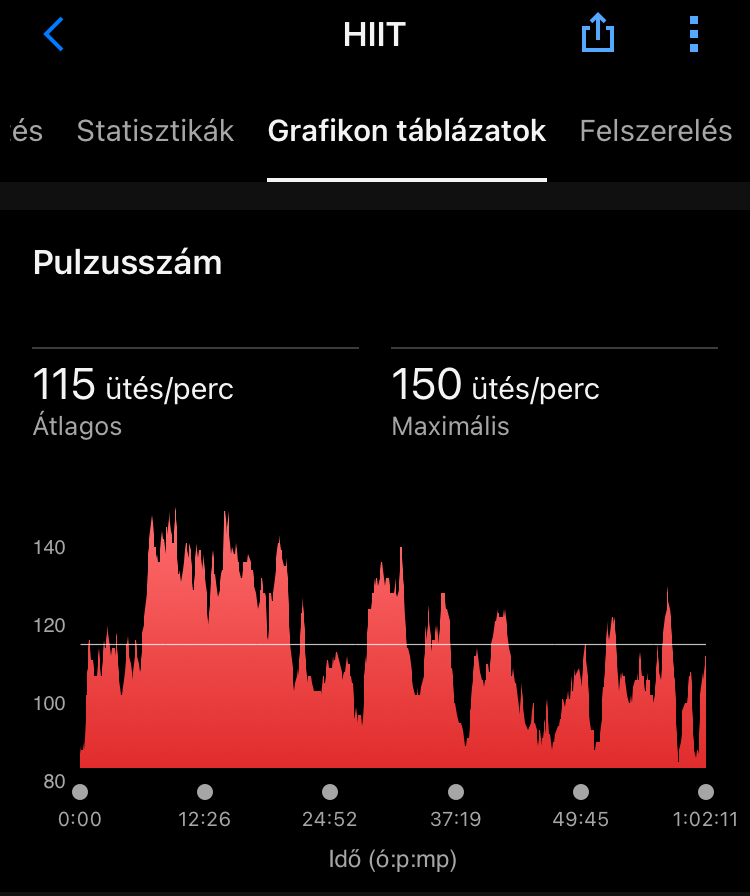The width and height of the screenshot is (750, 896).
Task: Select the Grafikon táblázatok tab
Action: pos(407,131)
